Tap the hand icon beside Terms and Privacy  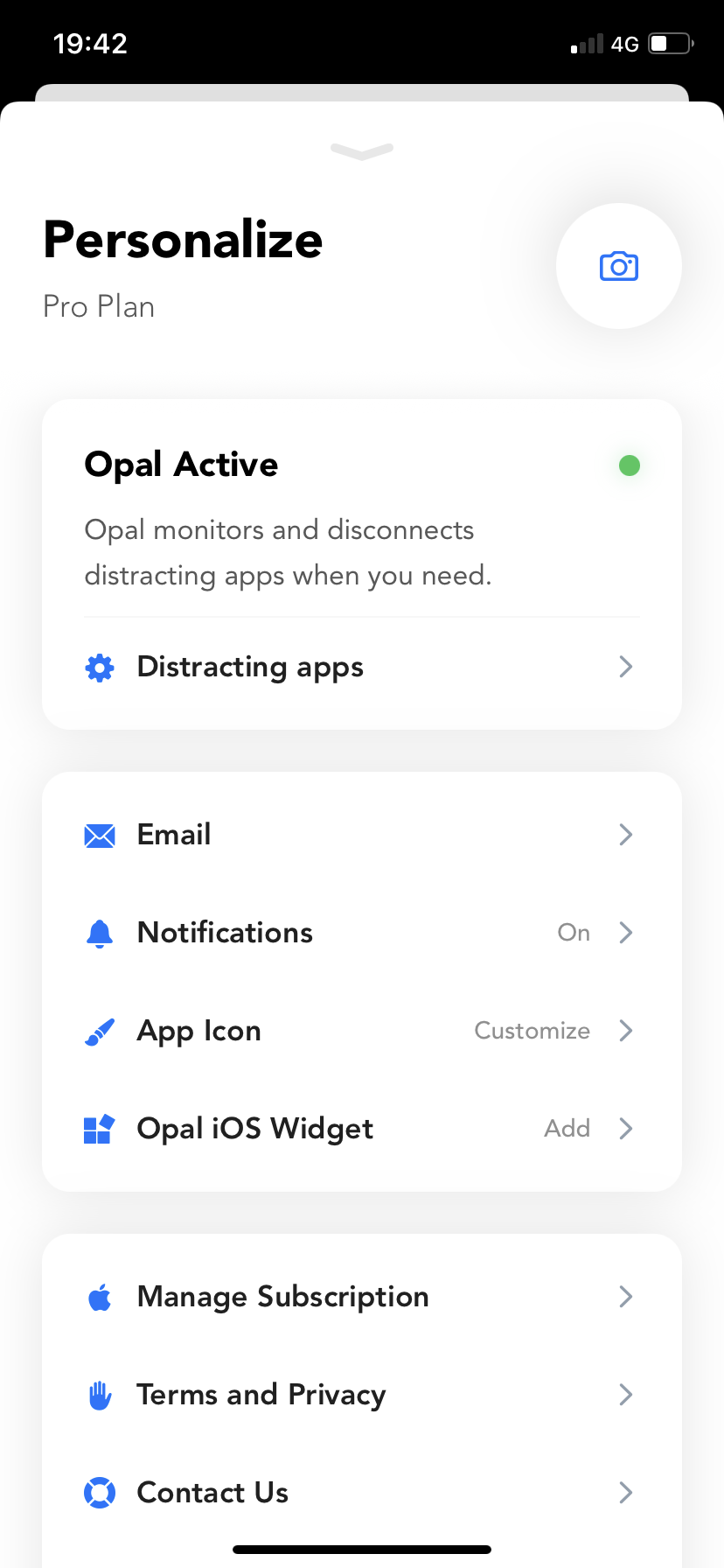[x=100, y=1395]
